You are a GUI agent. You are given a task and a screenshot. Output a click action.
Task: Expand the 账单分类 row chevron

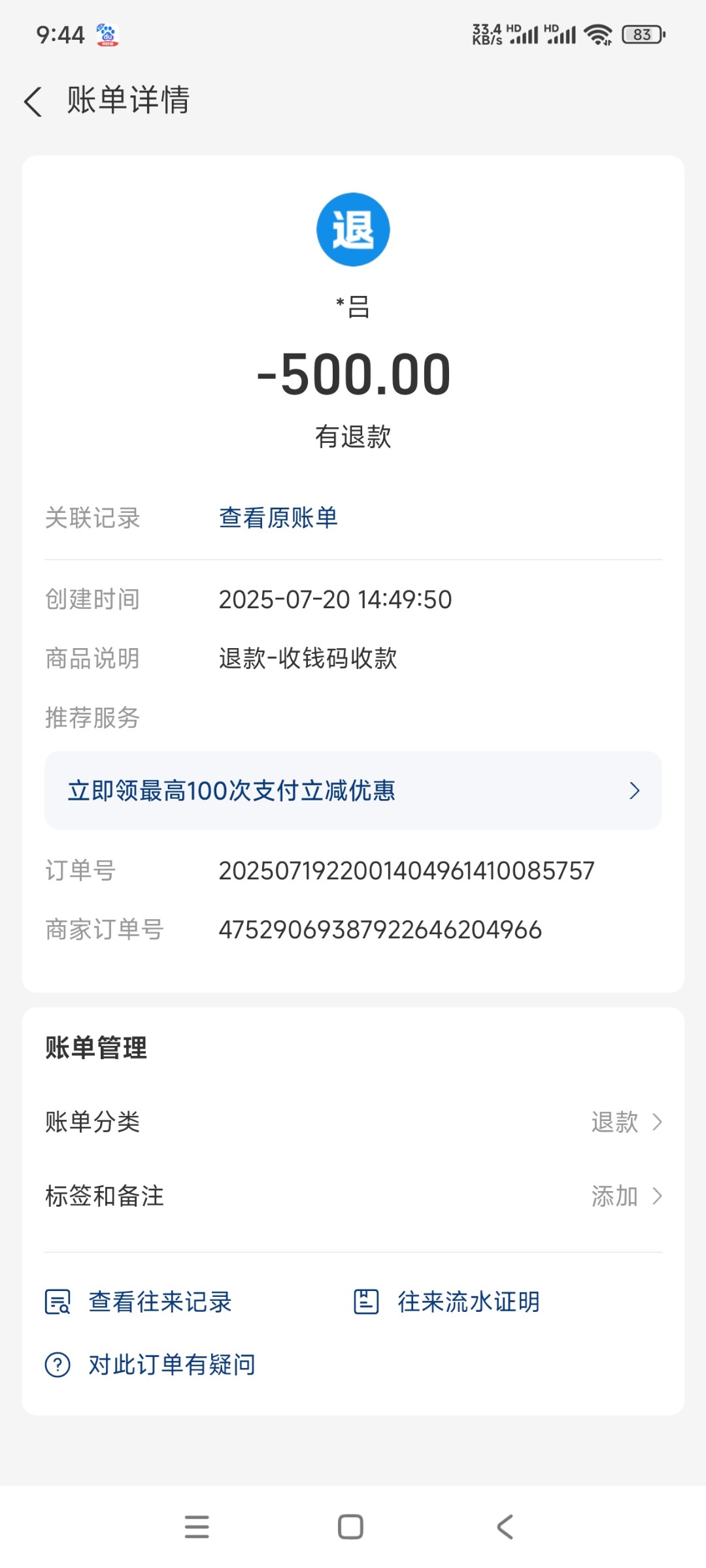coord(658,1122)
